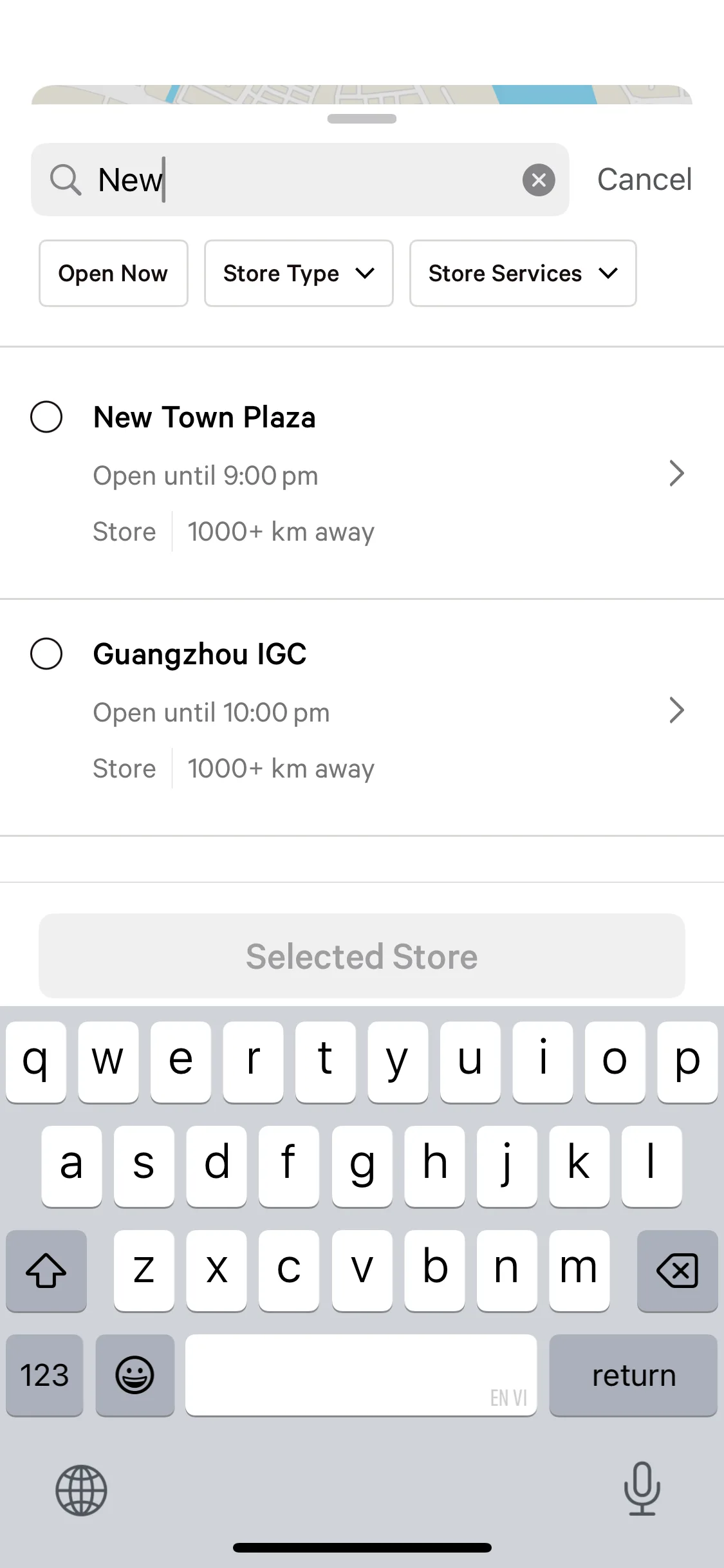The height and width of the screenshot is (1568, 724).
Task: Open the emoji keyboard
Action: (135, 1375)
